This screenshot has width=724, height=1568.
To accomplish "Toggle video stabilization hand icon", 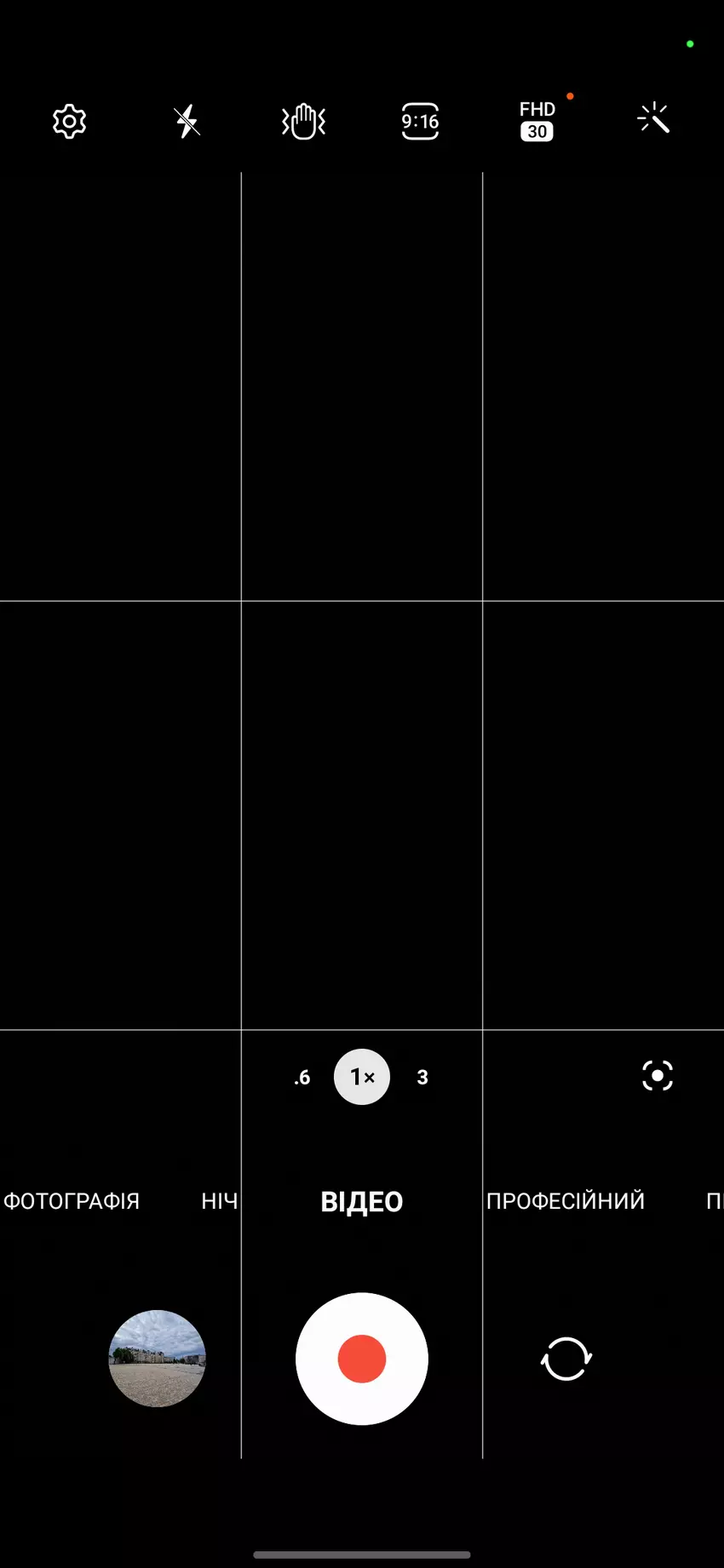I will click(303, 122).
